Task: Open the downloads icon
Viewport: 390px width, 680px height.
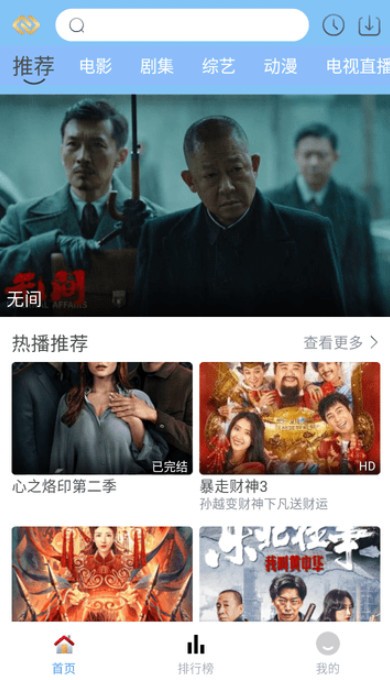Action: click(x=369, y=25)
